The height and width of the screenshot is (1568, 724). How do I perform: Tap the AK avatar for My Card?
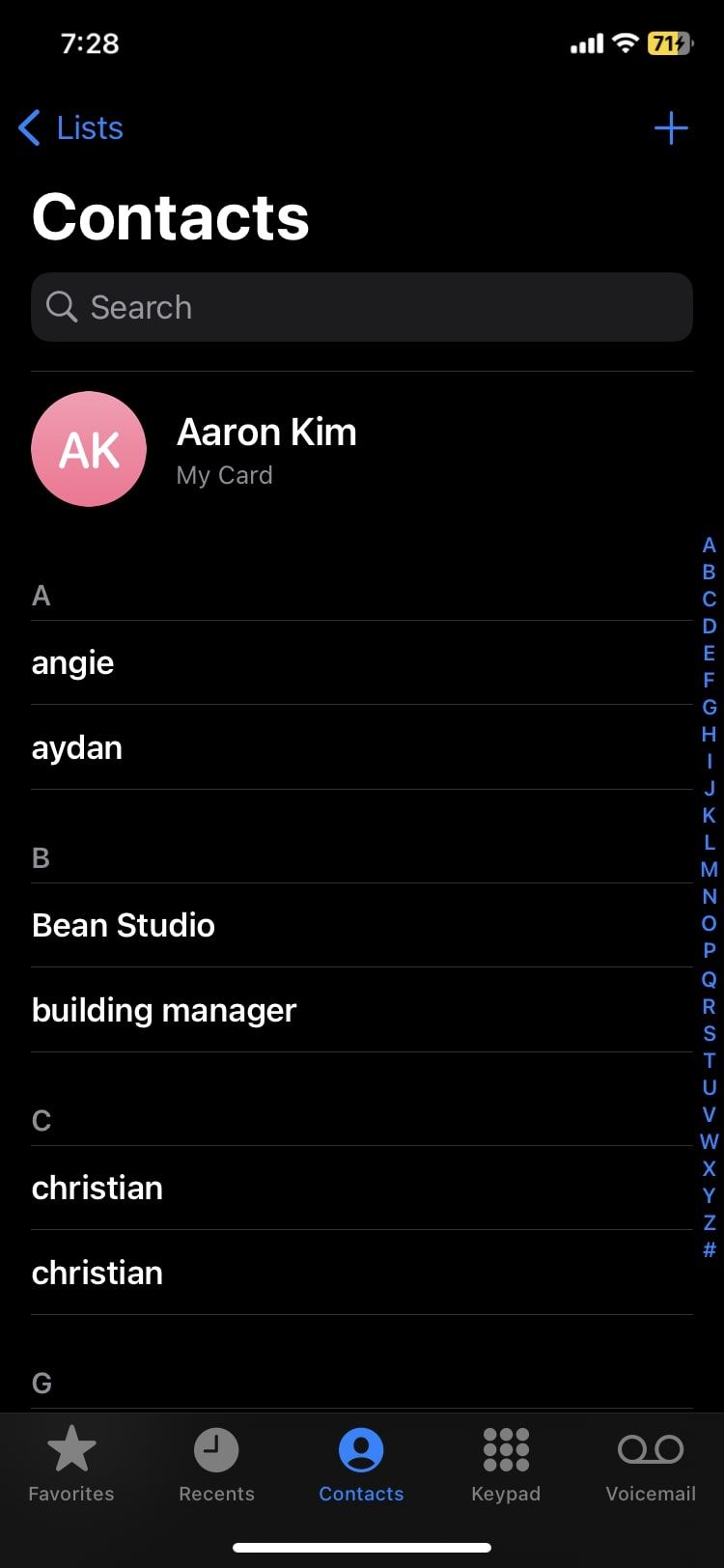click(x=88, y=448)
